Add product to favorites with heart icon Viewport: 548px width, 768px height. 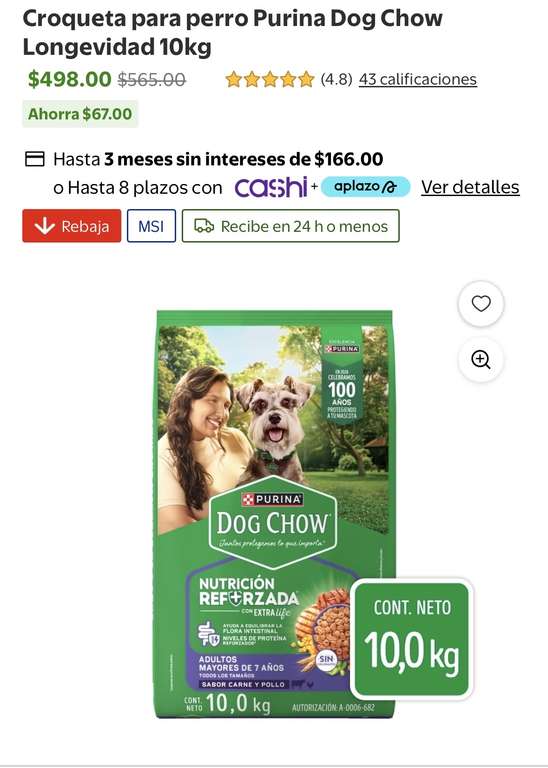pos(481,304)
